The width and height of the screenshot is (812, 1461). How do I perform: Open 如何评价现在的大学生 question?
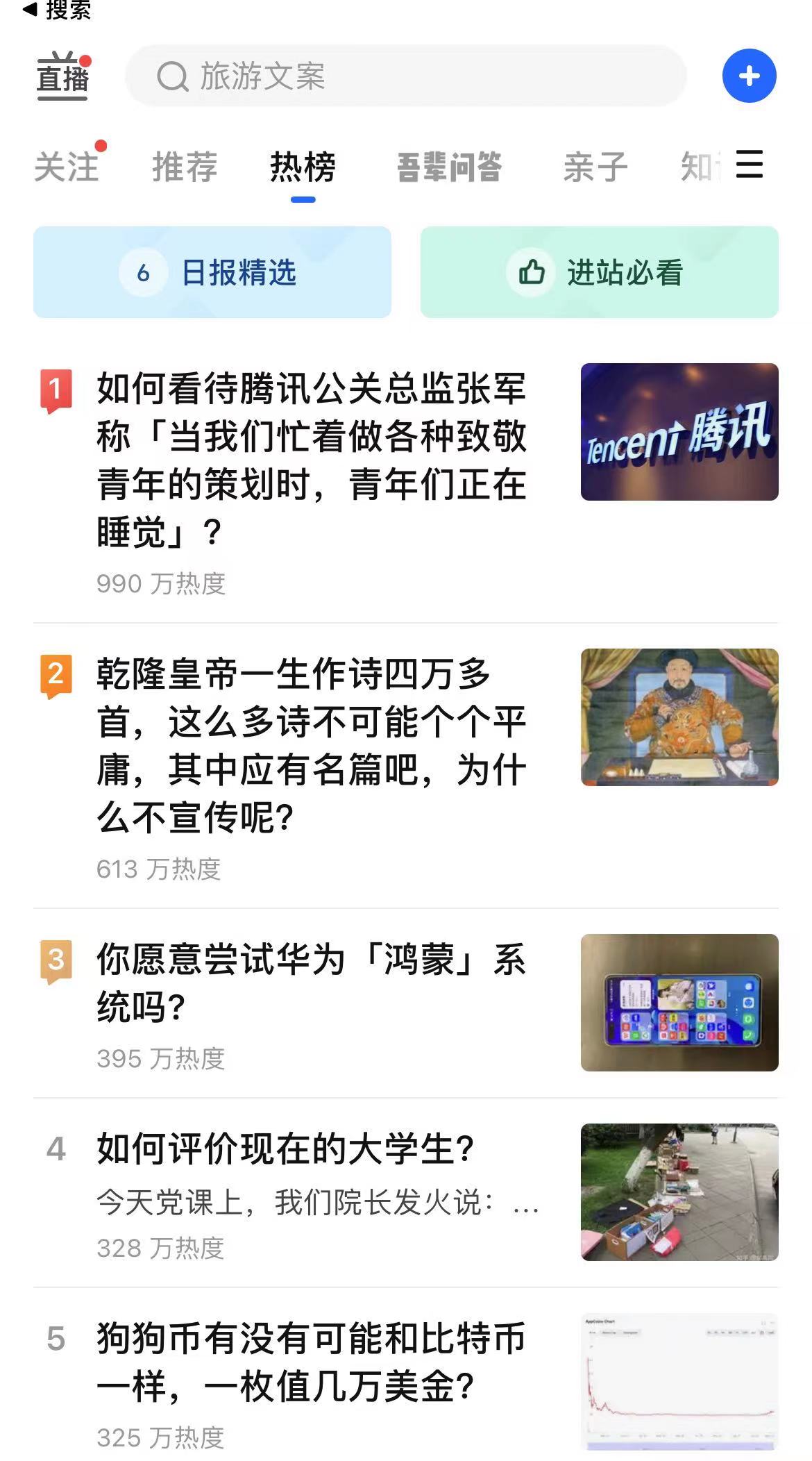[x=285, y=1149]
